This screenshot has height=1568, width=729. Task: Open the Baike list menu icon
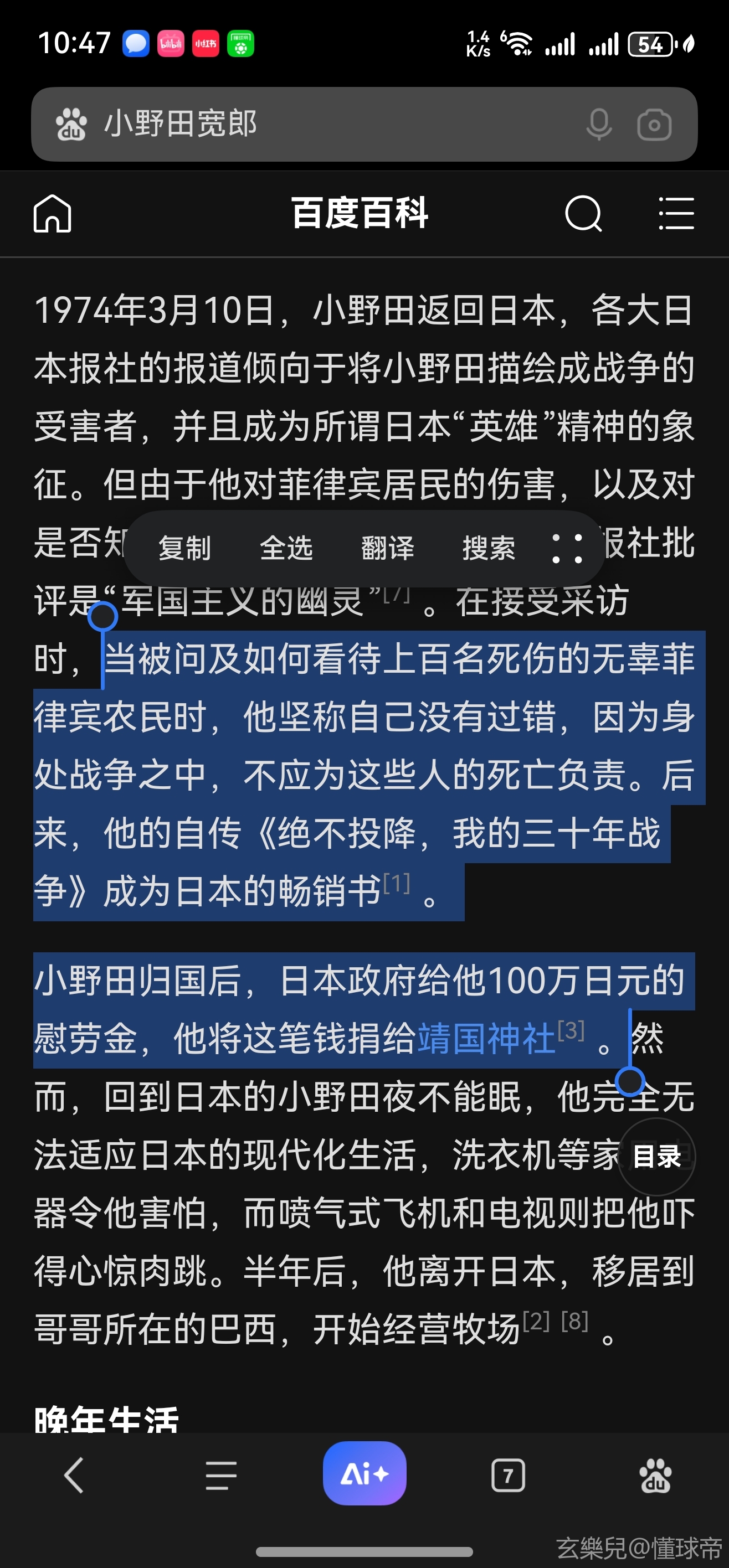676,214
